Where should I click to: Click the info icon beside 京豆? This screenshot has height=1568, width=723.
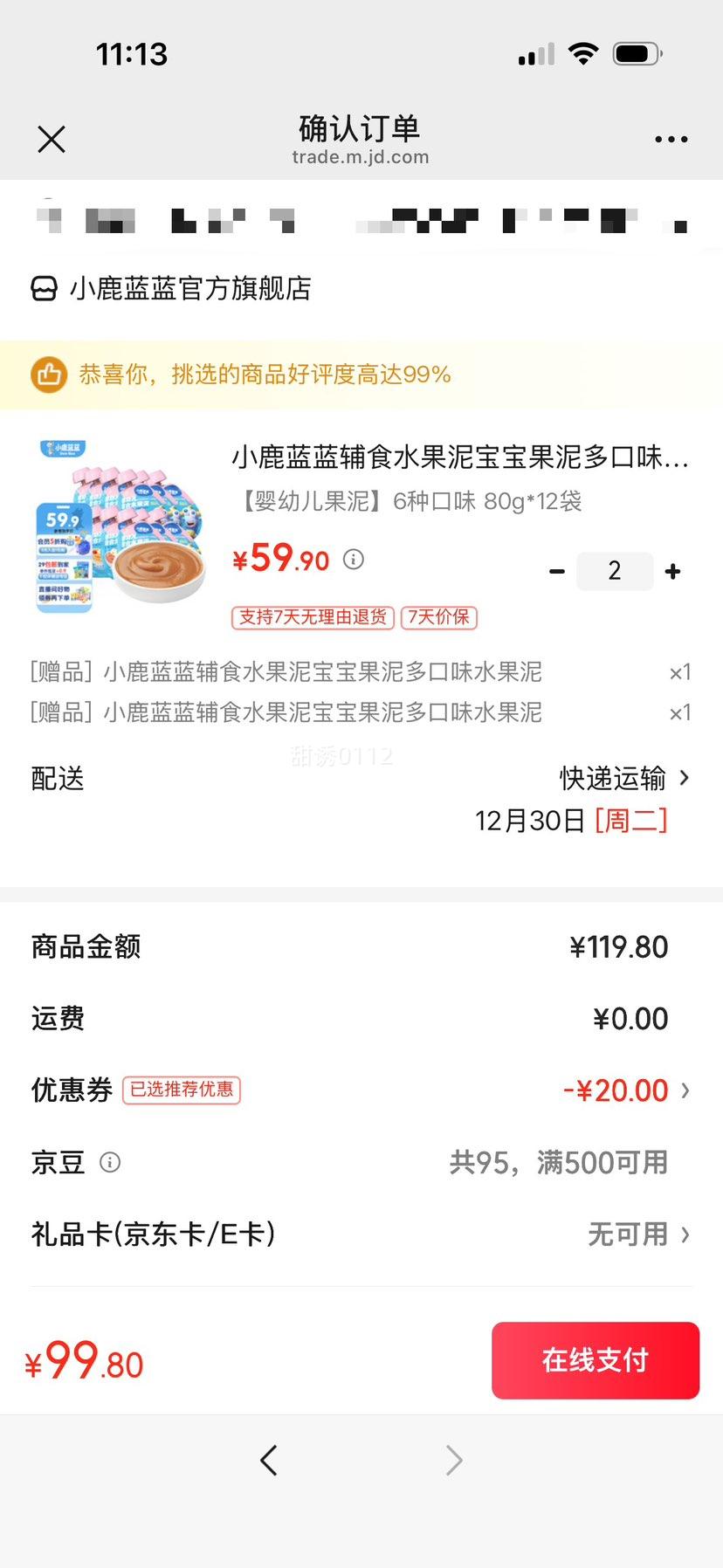point(109,1162)
